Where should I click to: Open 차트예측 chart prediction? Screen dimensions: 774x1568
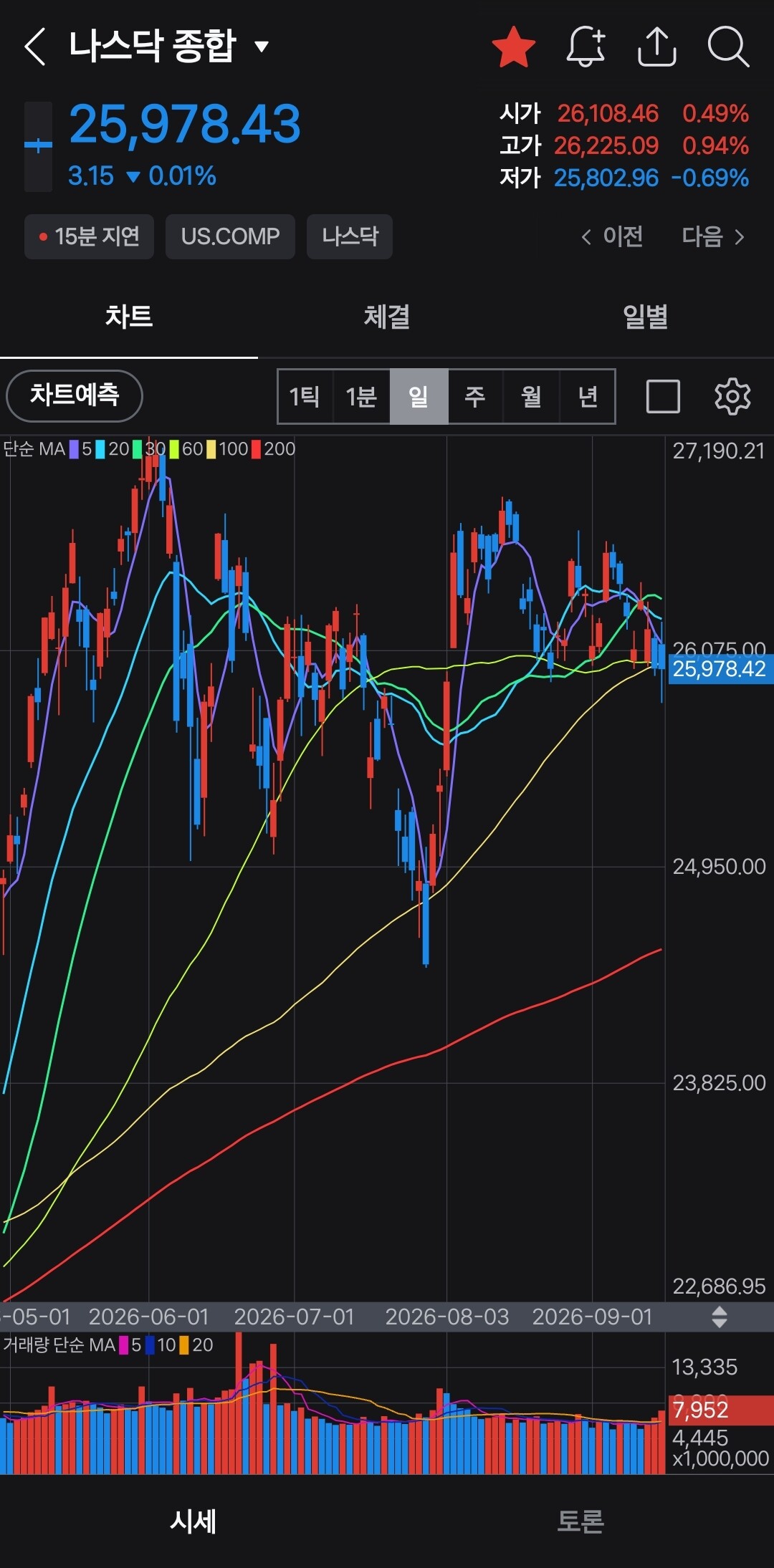pos(75,395)
